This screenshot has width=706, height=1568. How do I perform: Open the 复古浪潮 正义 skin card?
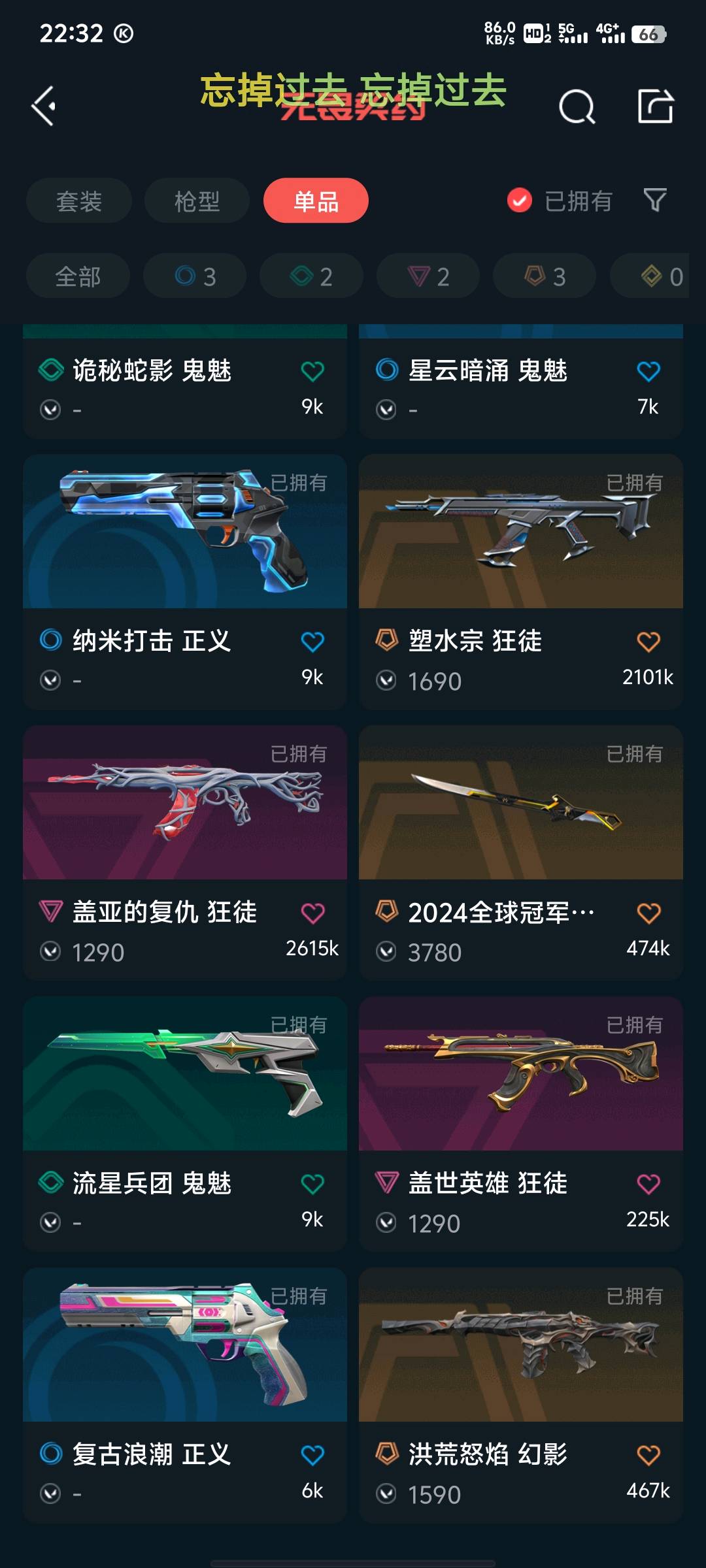185,1396
